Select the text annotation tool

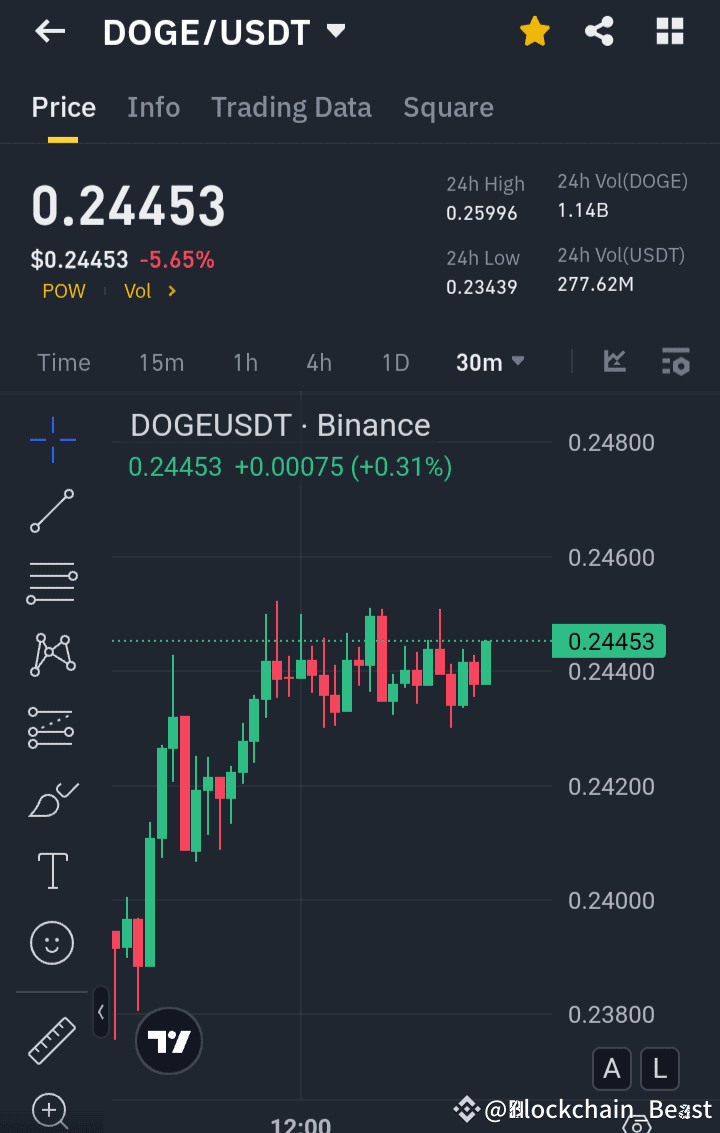point(51,871)
